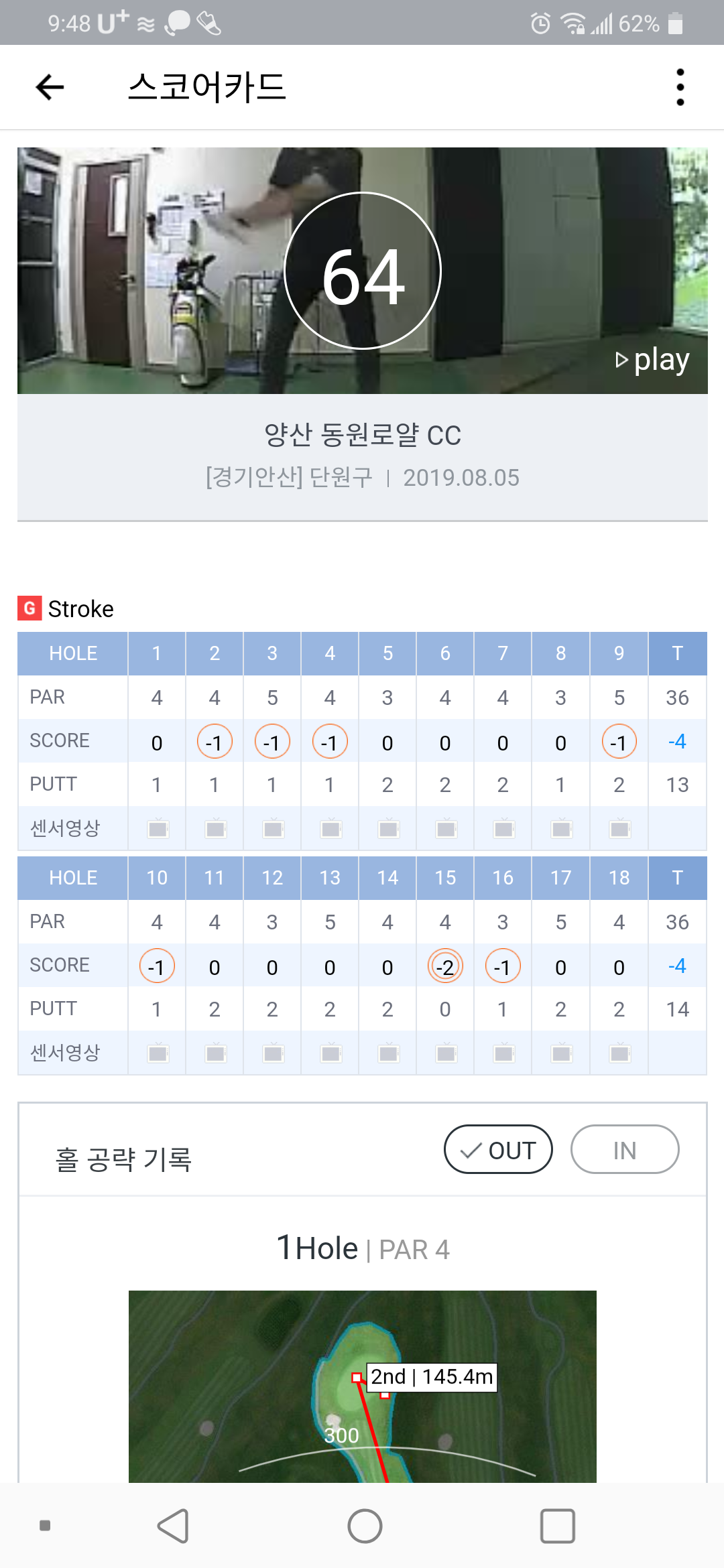Select the Stroke section label
Viewport: 724px width, 1568px height.
pos(80,608)
